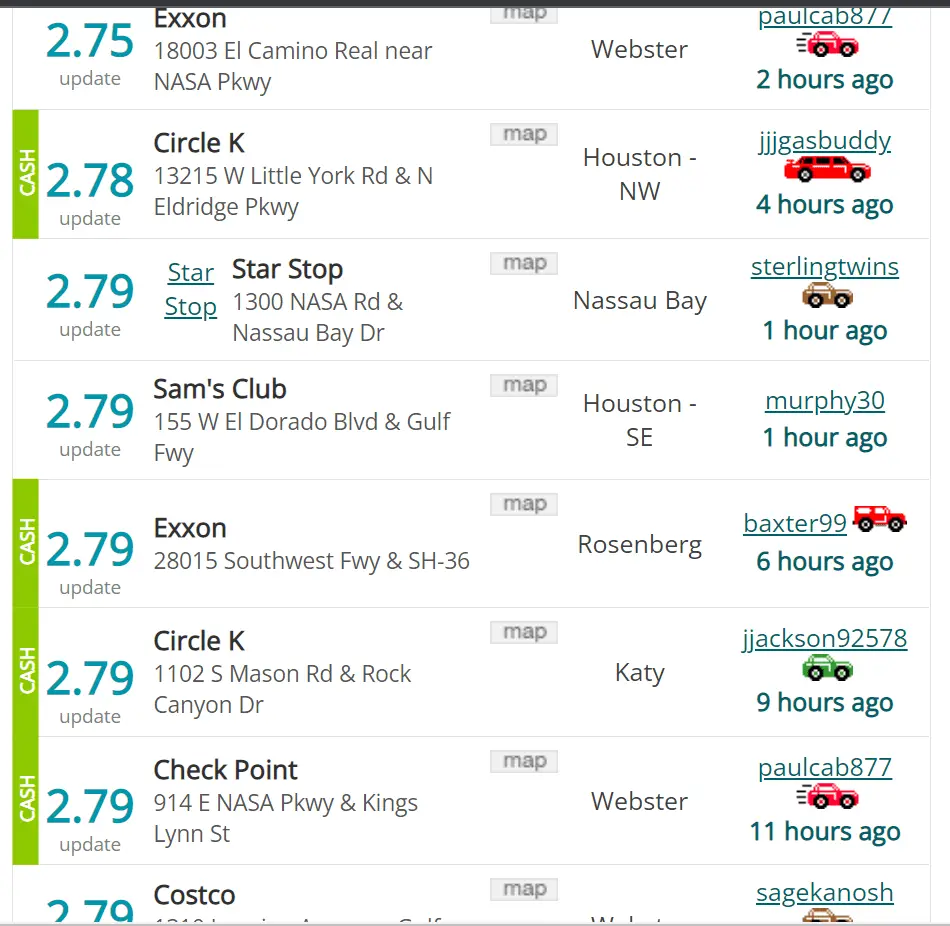The width and height of the screenshot is (950, 926).
Task: Update the Exxon Rosenberg price
Action: (x=90, y=588)
